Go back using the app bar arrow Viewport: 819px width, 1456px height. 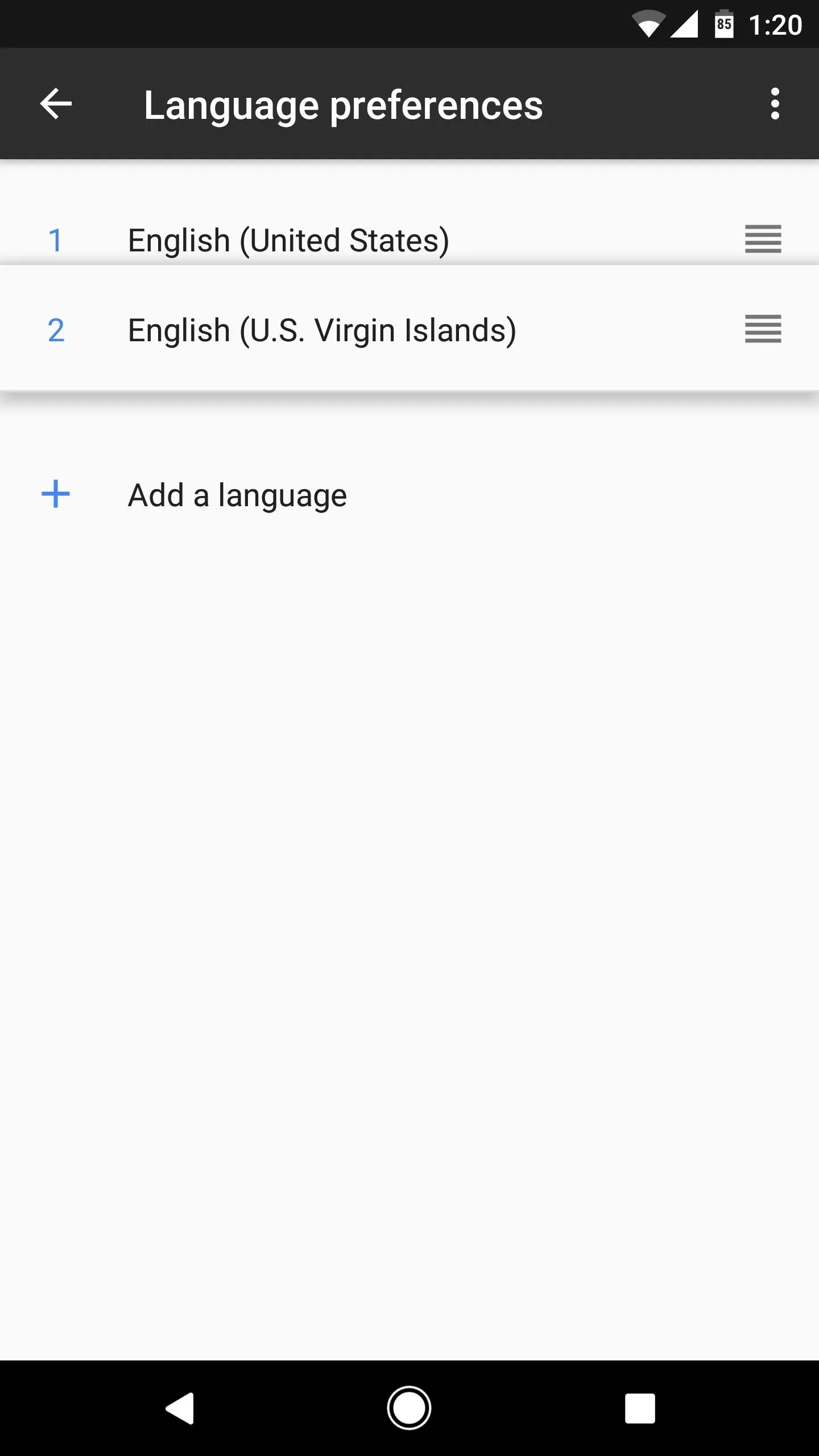pos(56,104)
